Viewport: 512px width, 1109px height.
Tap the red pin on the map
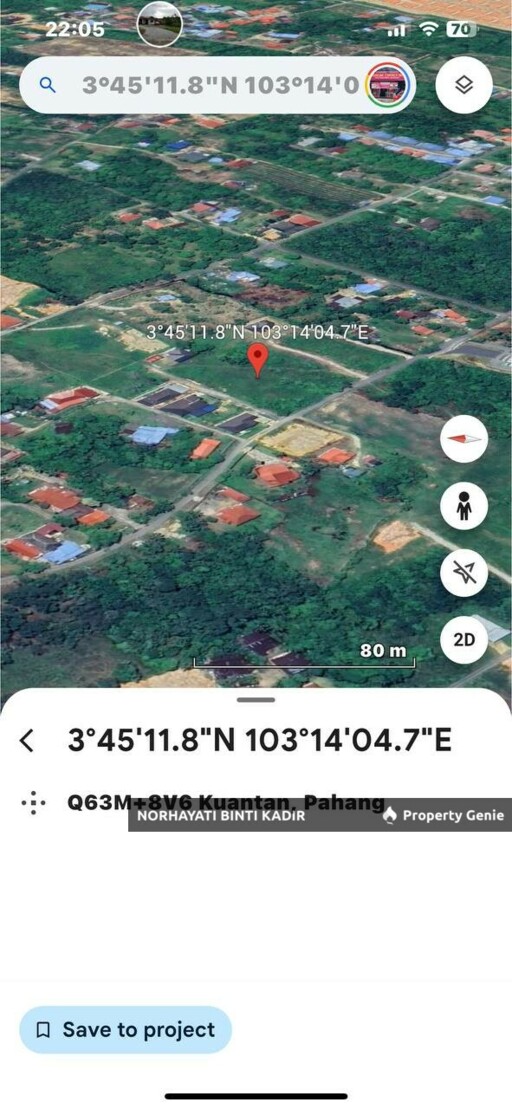point(258,360)
